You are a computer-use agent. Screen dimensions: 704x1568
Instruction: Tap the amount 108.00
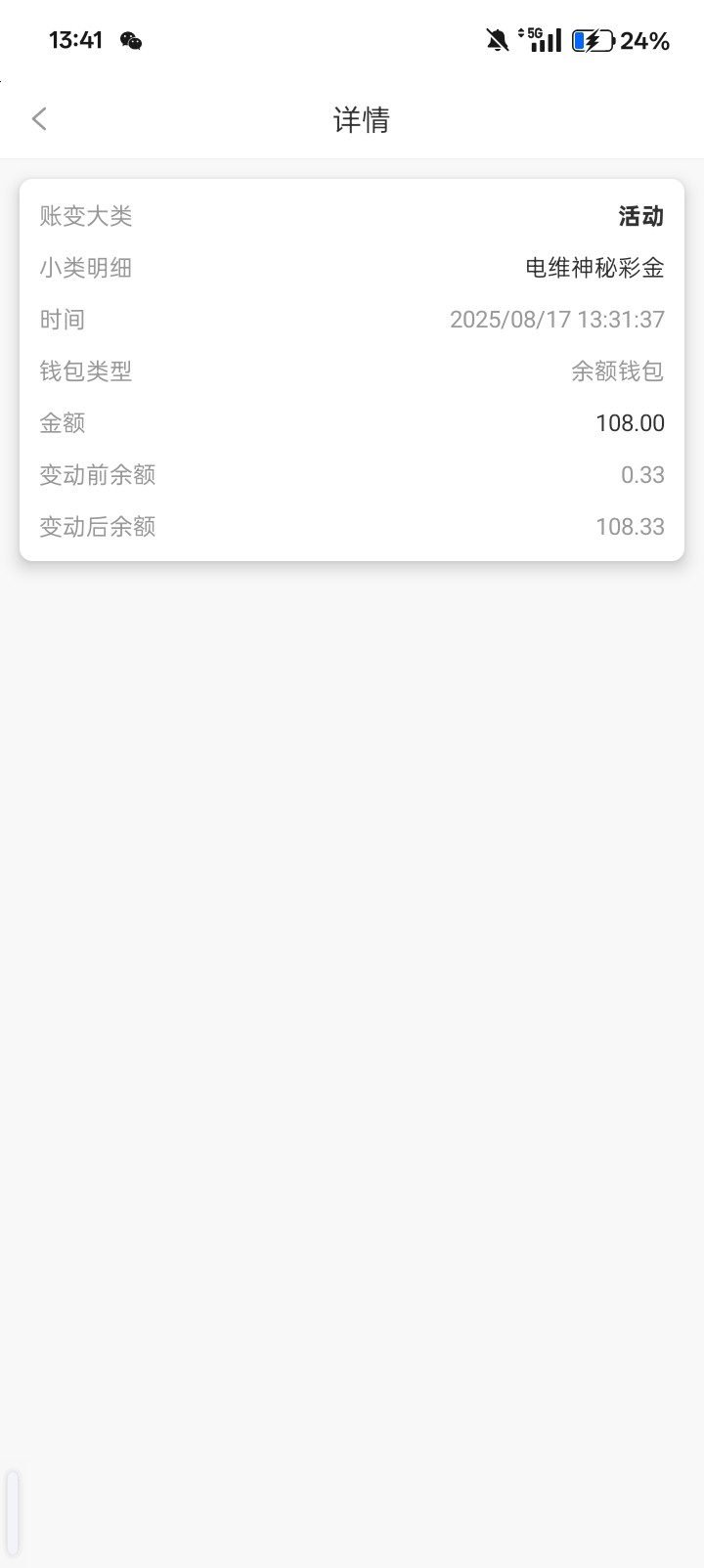(x=631, y=422)
